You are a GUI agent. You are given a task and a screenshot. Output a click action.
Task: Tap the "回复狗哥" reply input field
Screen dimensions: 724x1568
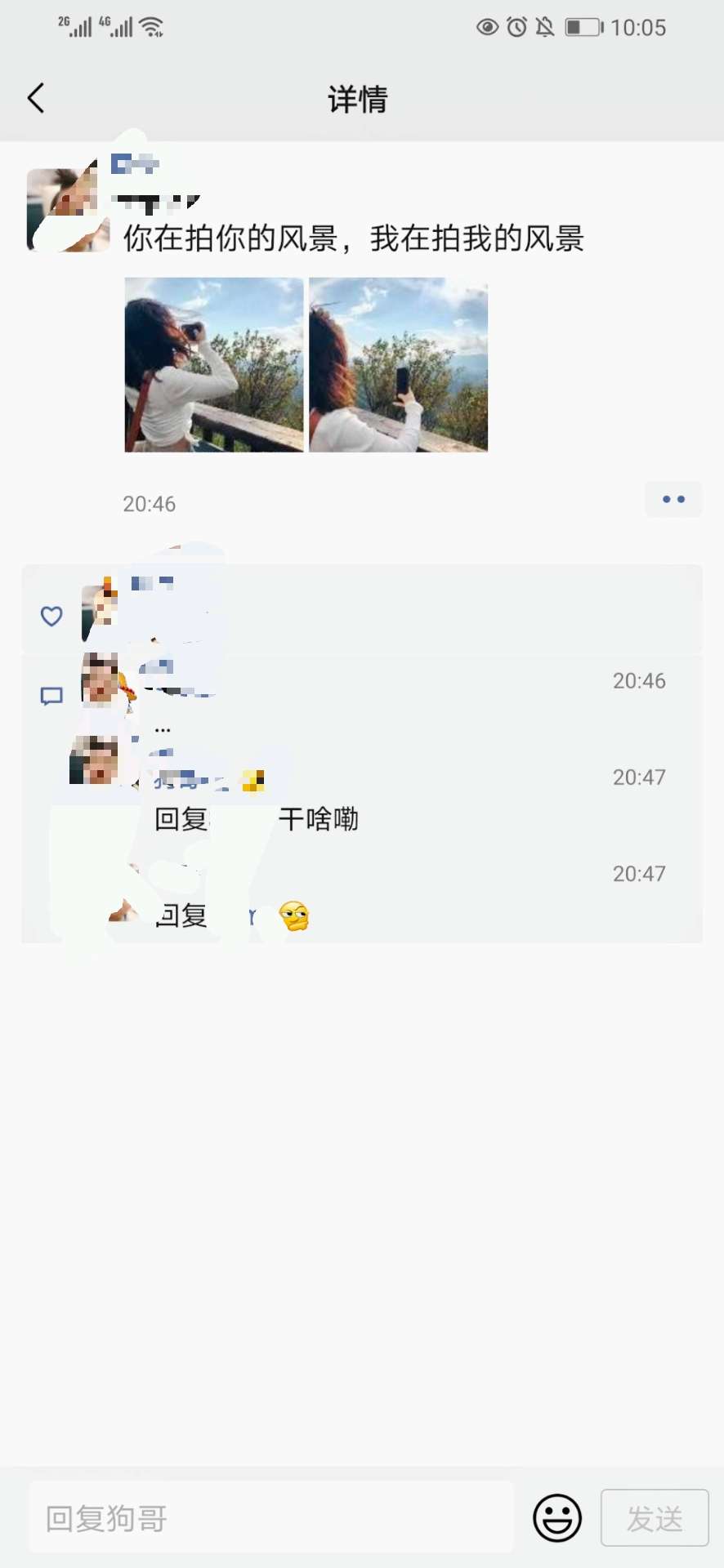(271, 1517)
